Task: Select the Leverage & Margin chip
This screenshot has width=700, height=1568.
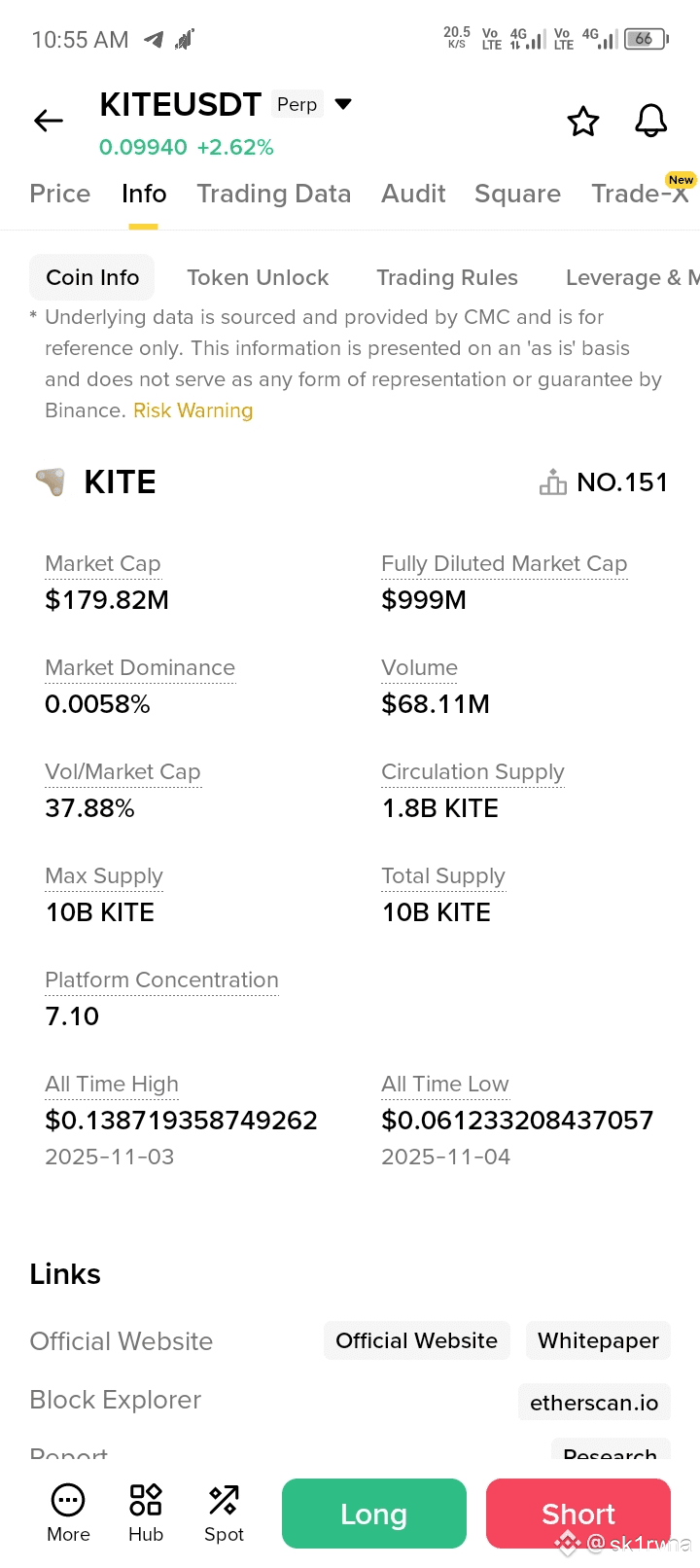Action: click(630, 277)
